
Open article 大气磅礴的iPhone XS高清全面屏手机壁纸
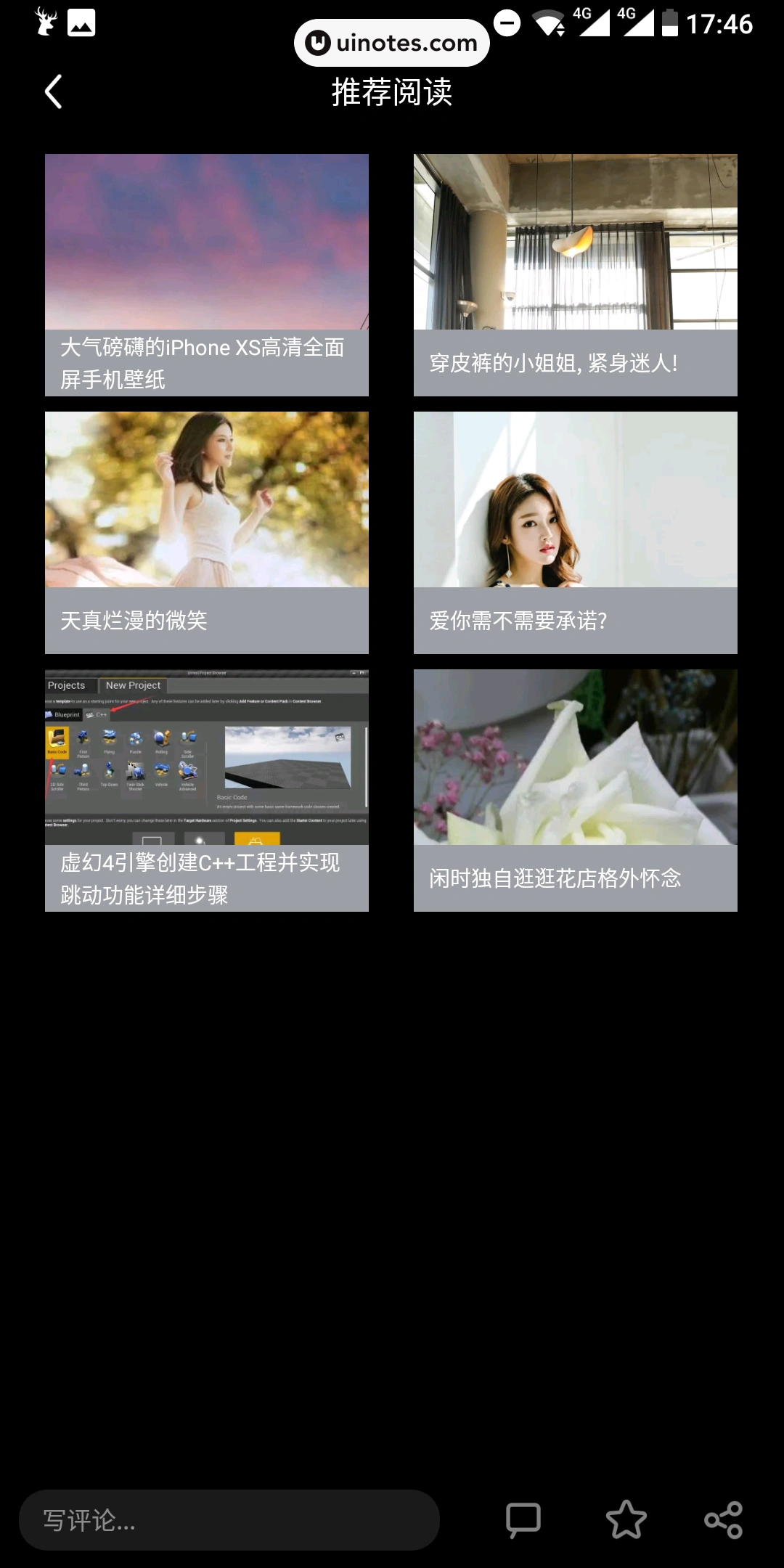(x=207, y=274)
